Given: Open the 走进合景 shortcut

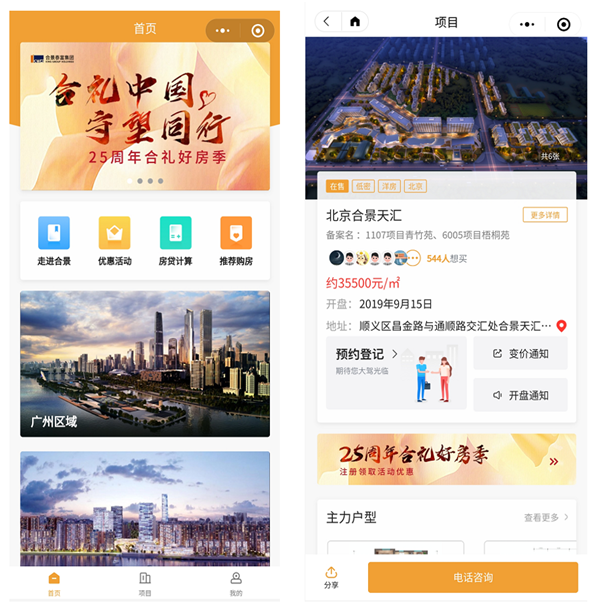Looking at the screenshot, I should (54, 241).
